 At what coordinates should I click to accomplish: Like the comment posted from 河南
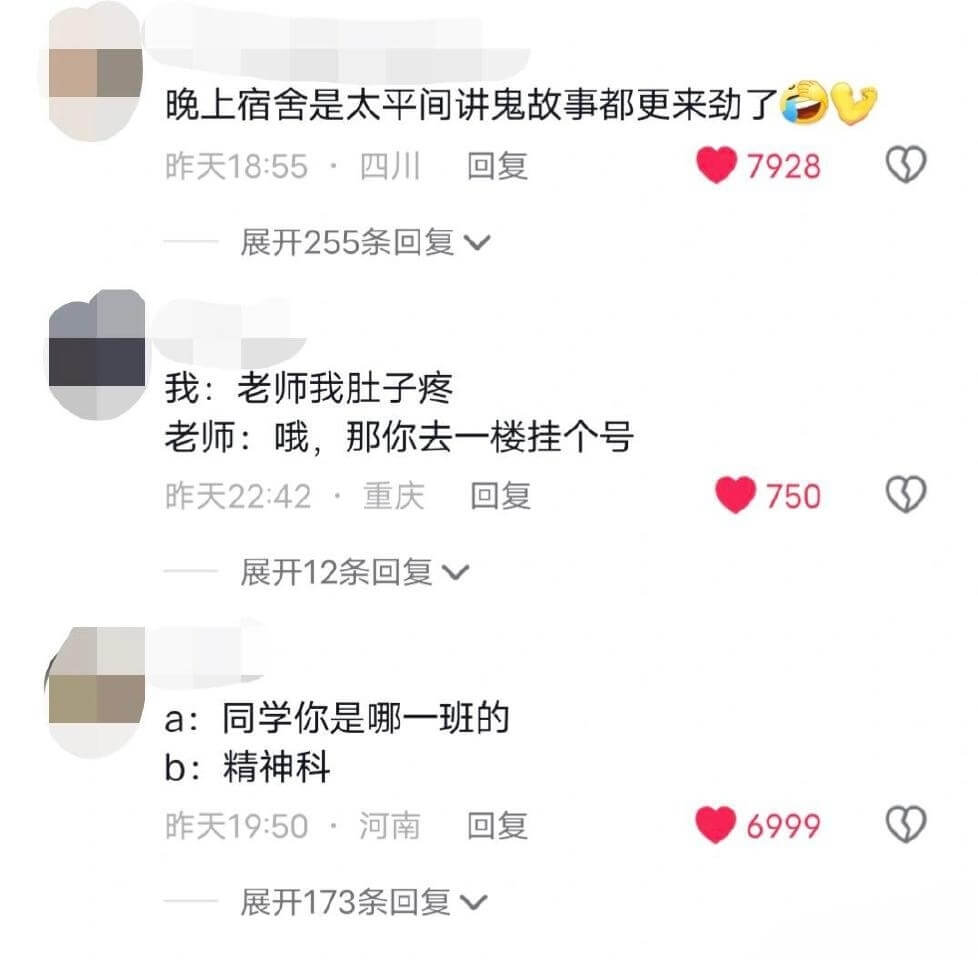(x=716, y=826)
